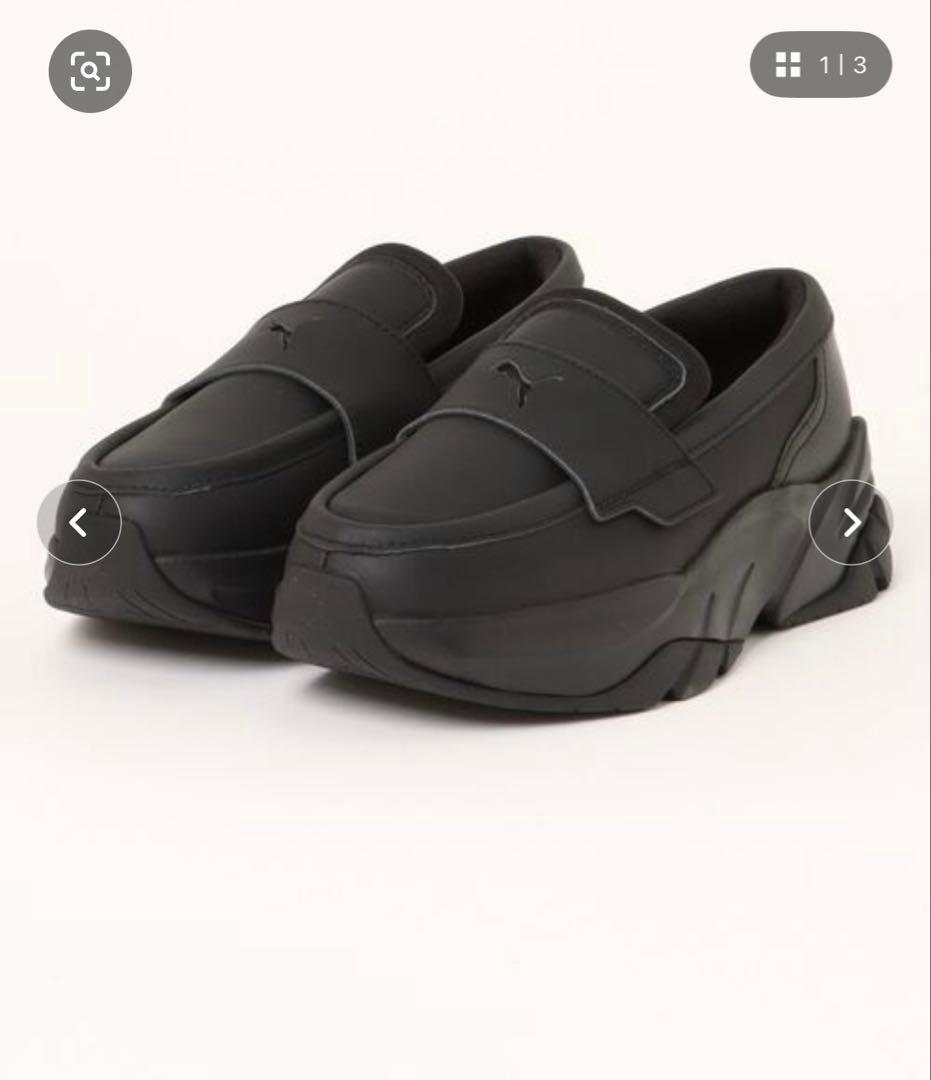Switch back to image 1 with the back arrow
This screenshot has width=931, height=1080.
click(79, 524)
